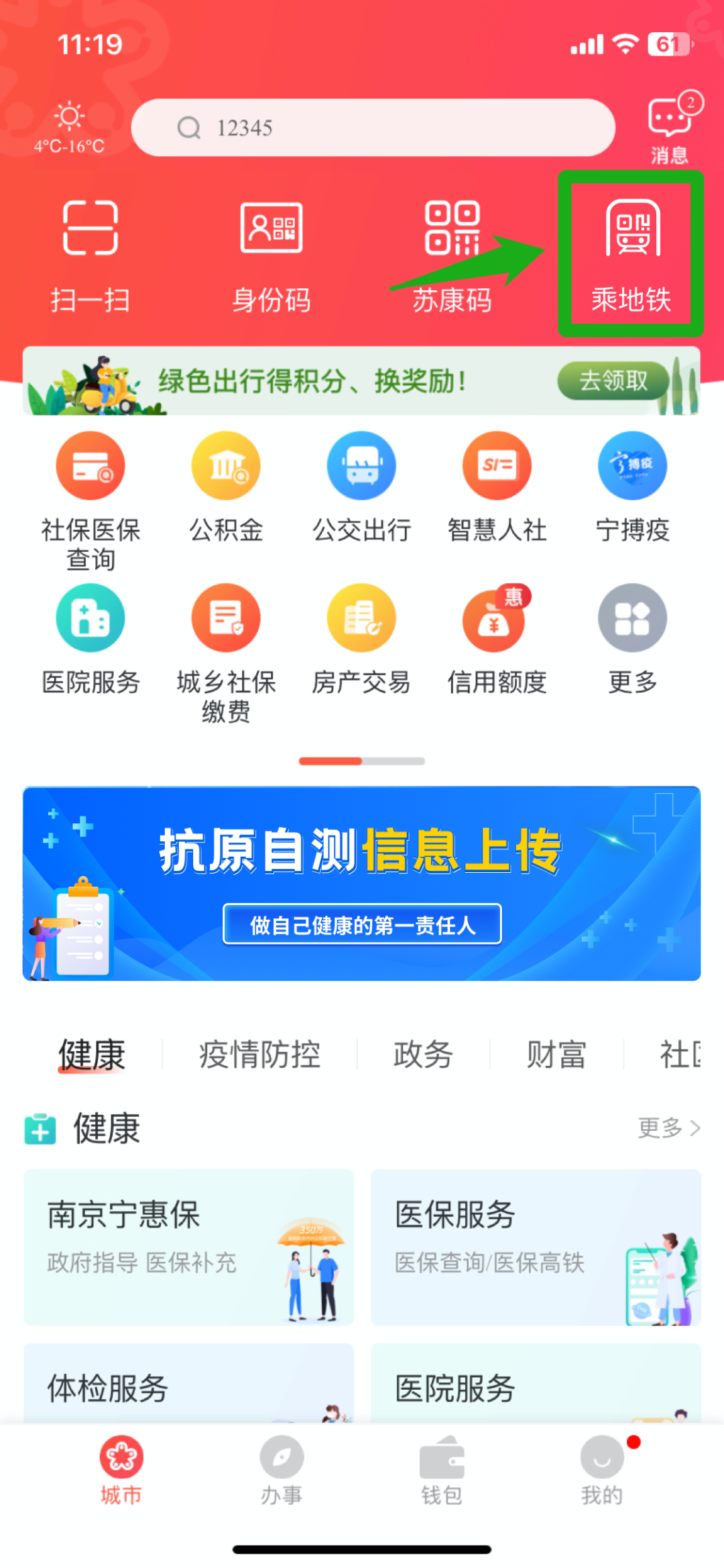
Task: Tap the 去领取 rewards button
Action: pyautogui.click(x=611, y=382)
